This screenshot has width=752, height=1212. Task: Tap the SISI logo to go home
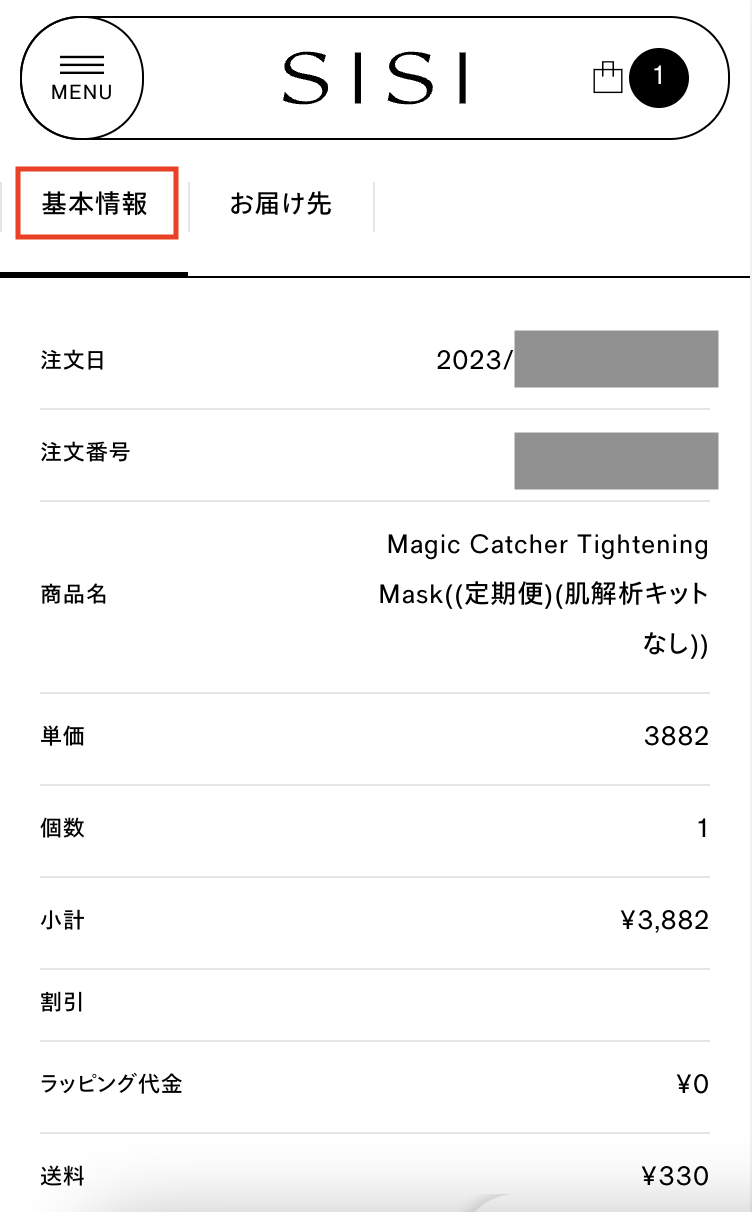(x=375, y=78)
